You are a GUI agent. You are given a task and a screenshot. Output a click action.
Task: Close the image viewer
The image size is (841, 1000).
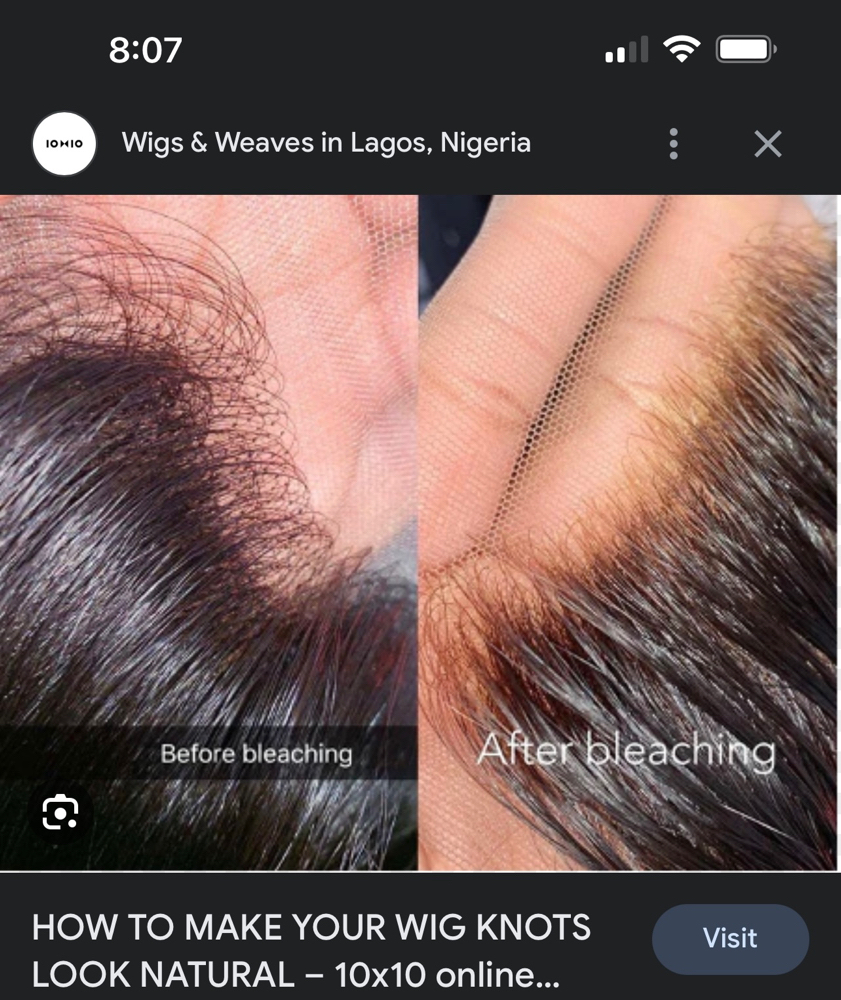click(767, 144)
